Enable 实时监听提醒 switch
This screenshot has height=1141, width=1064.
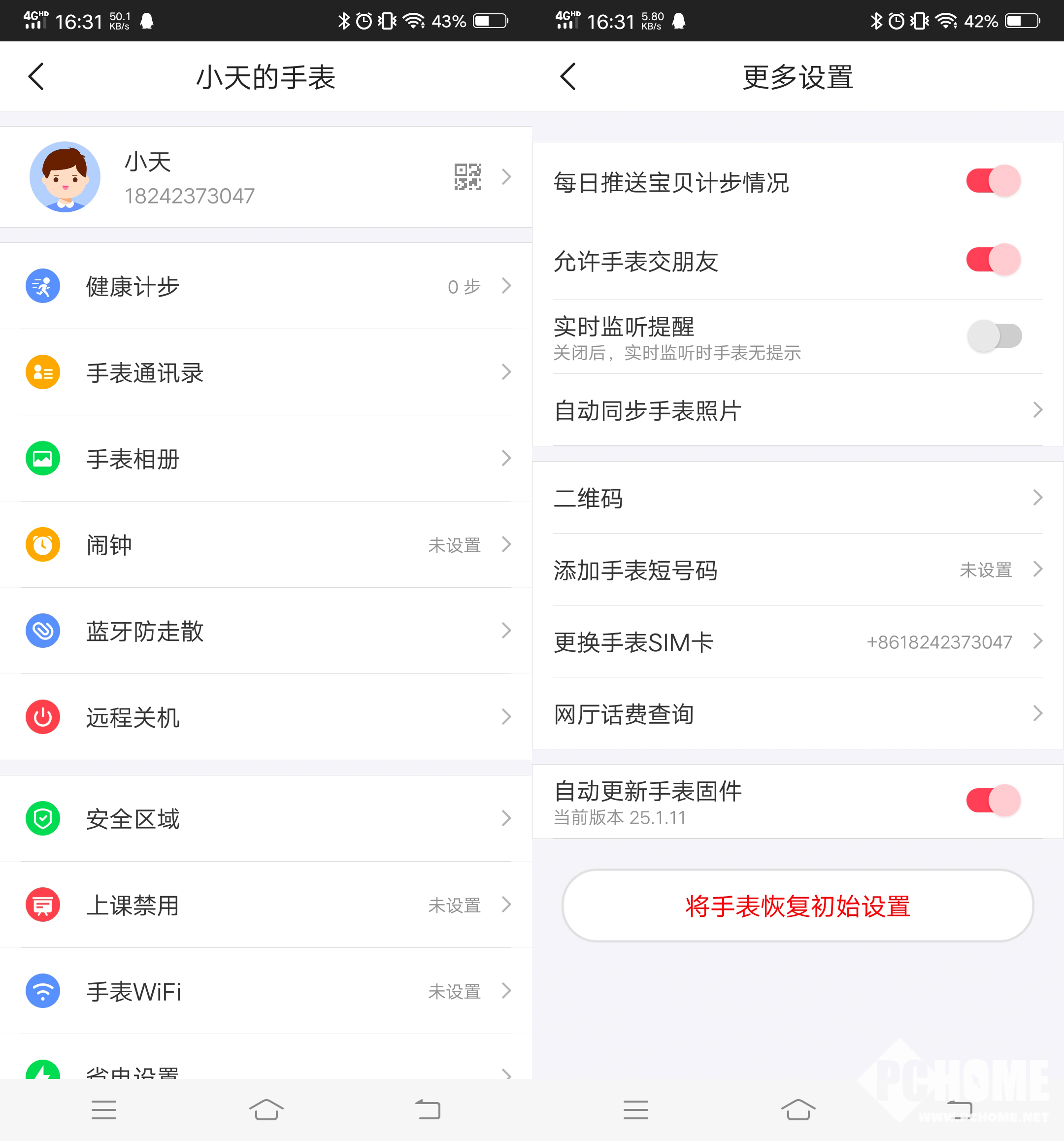[x=994, y=336]
